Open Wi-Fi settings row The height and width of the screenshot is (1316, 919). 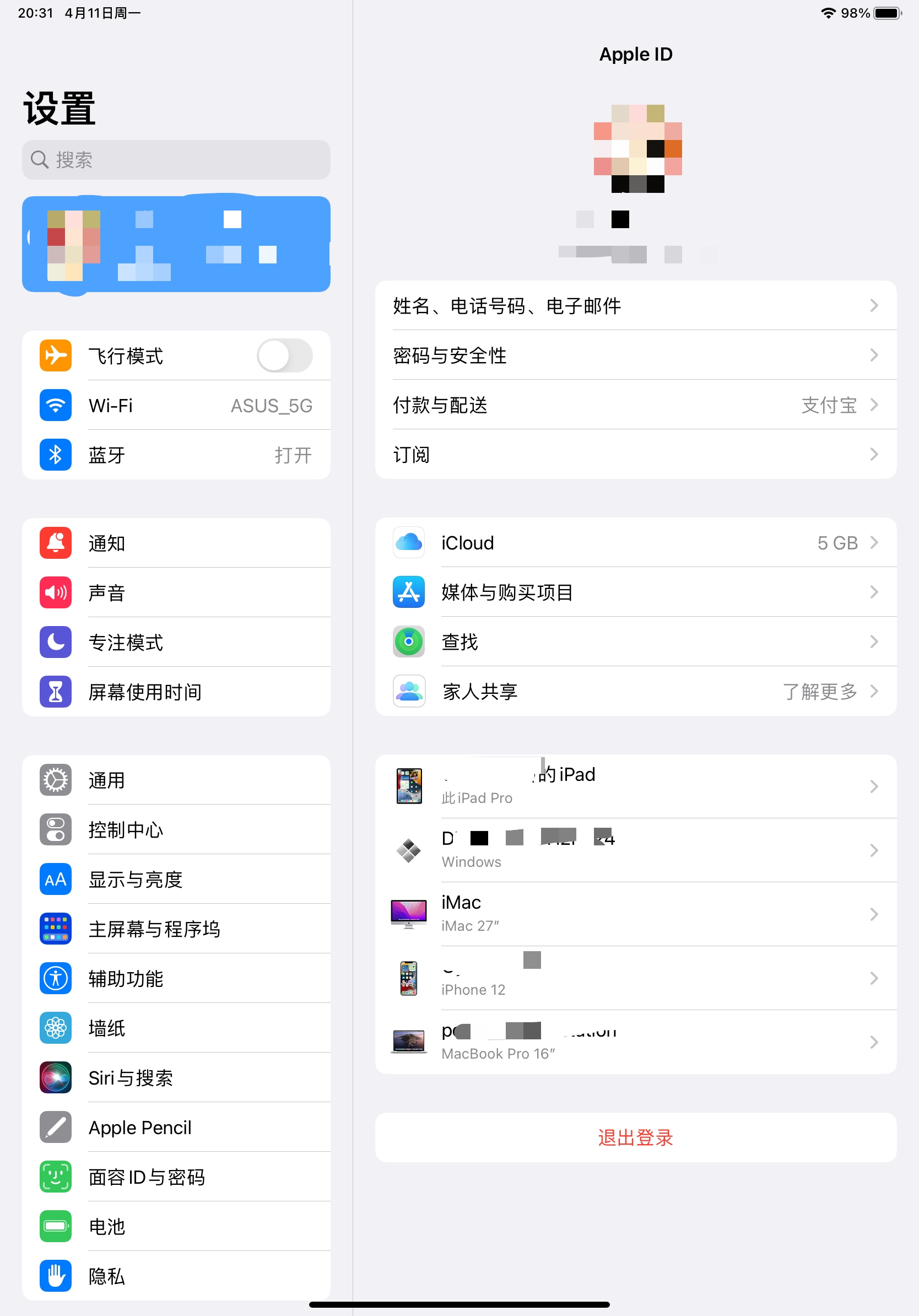[176, 406]
